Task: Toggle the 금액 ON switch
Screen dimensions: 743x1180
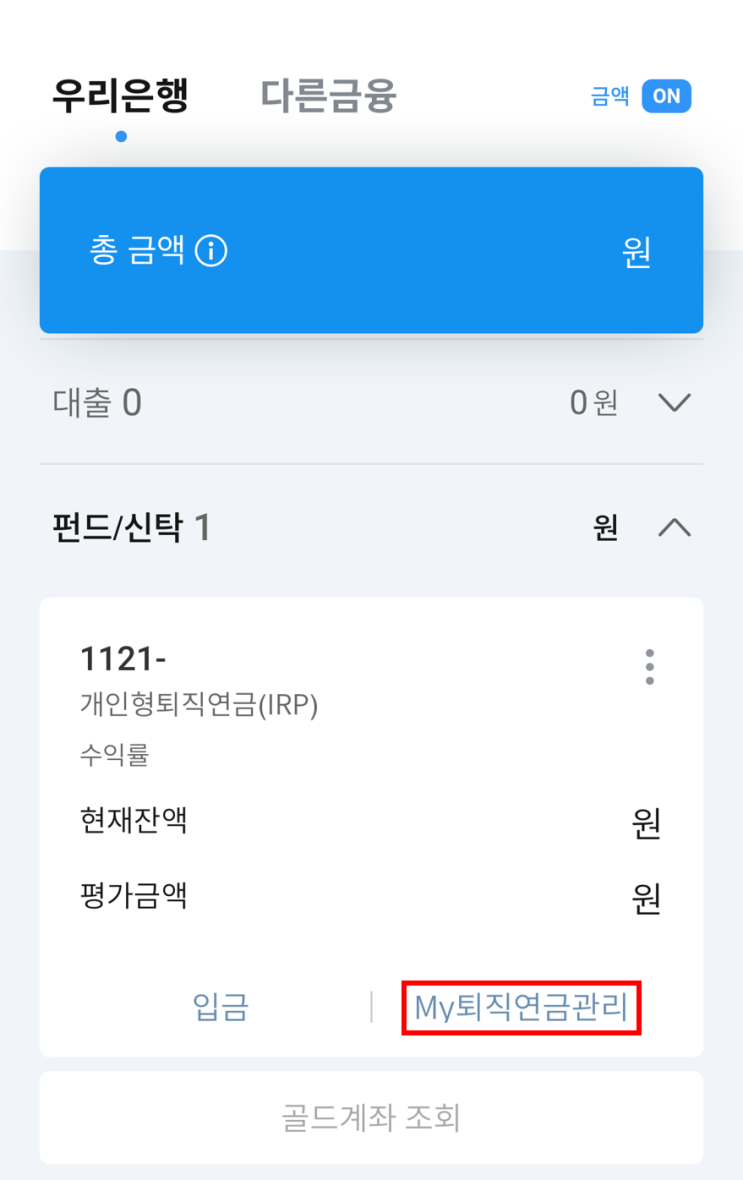Action: click(x=668, y=95)
